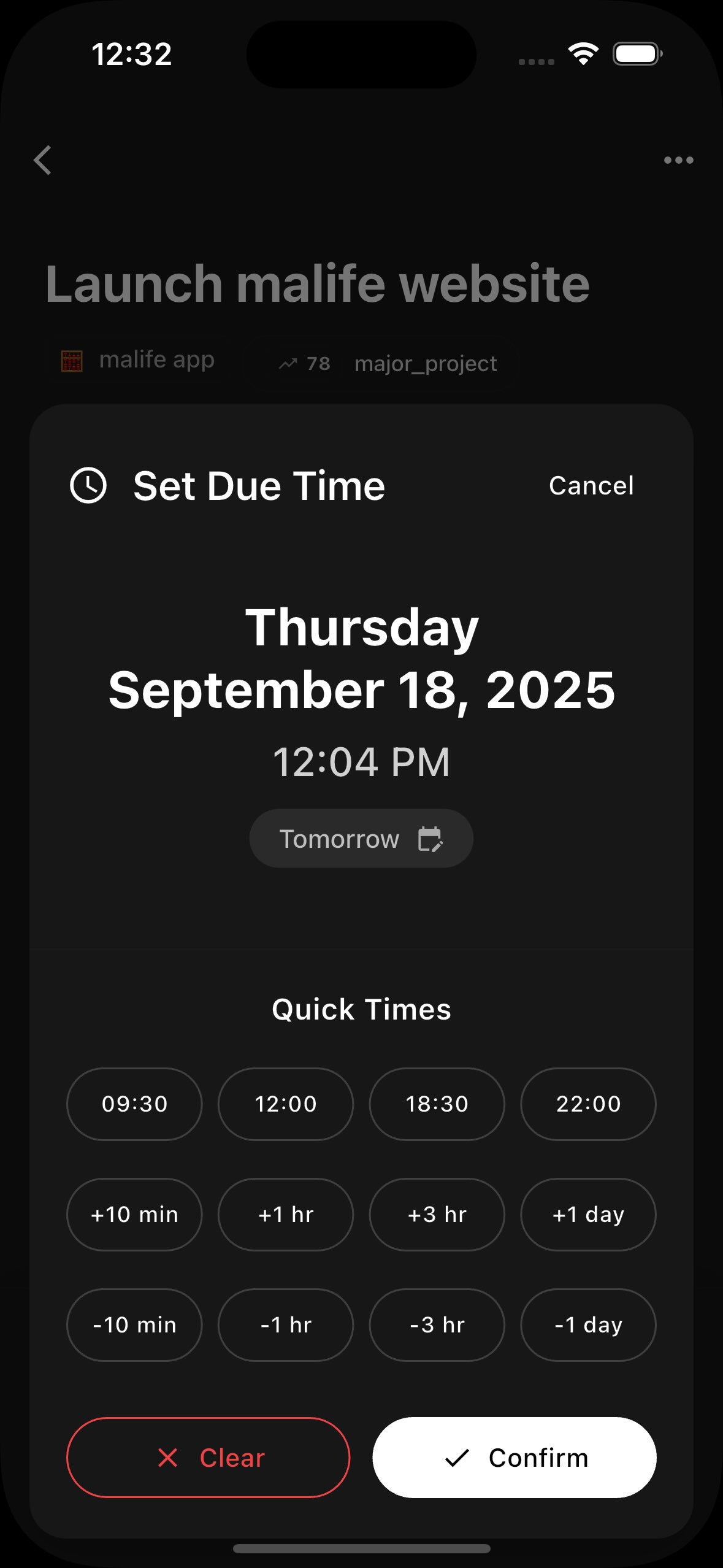723x1568 pixels.
Task: Clear the due time
Action: click(208, 1458)
